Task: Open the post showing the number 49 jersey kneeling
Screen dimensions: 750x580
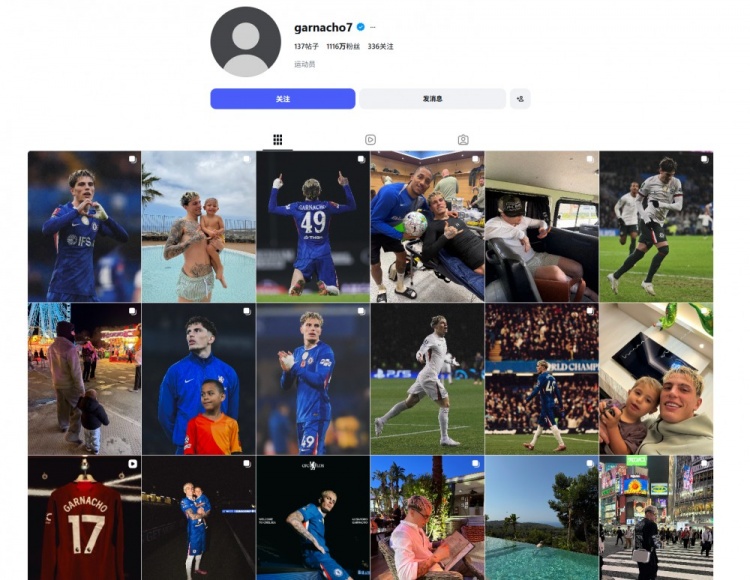Action: (312, 226)
